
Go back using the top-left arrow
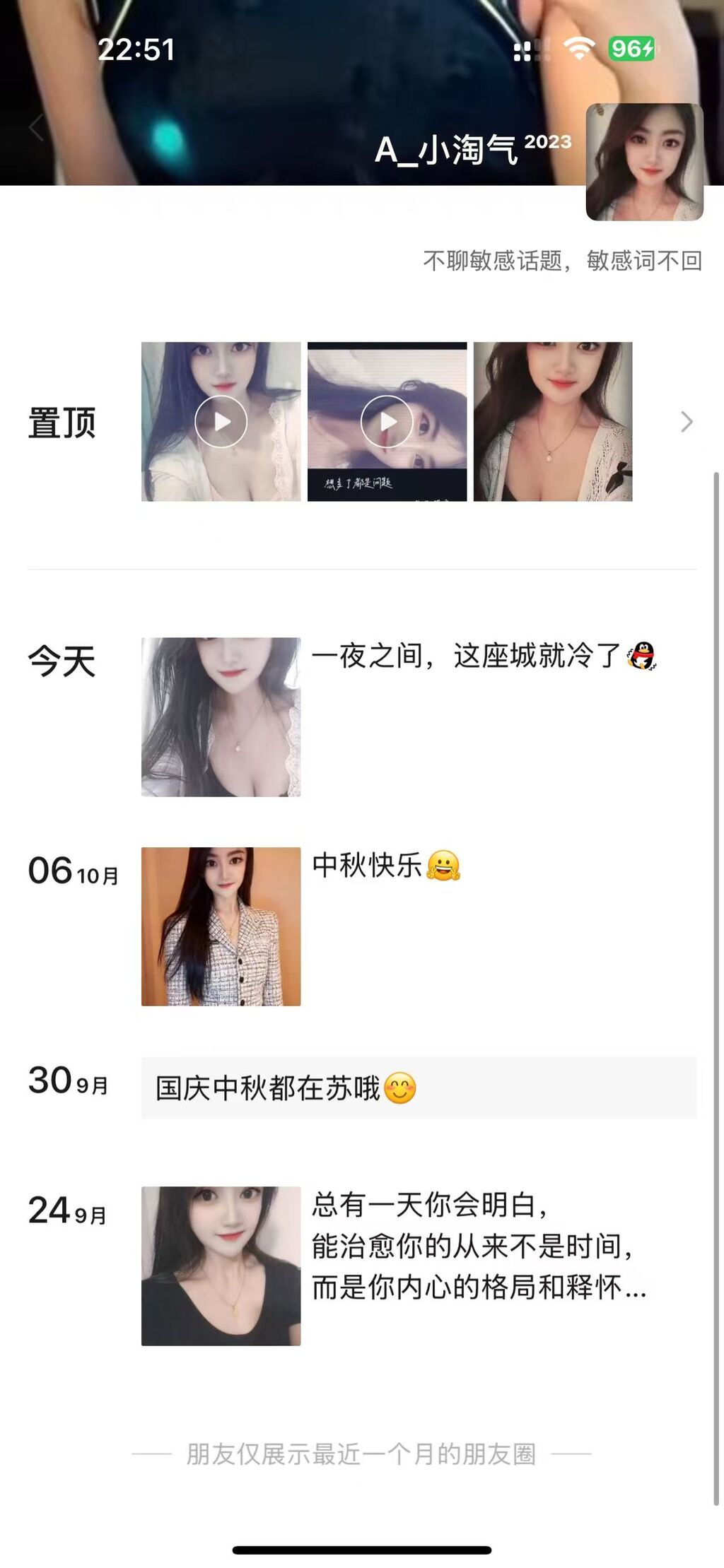(37, 128)
